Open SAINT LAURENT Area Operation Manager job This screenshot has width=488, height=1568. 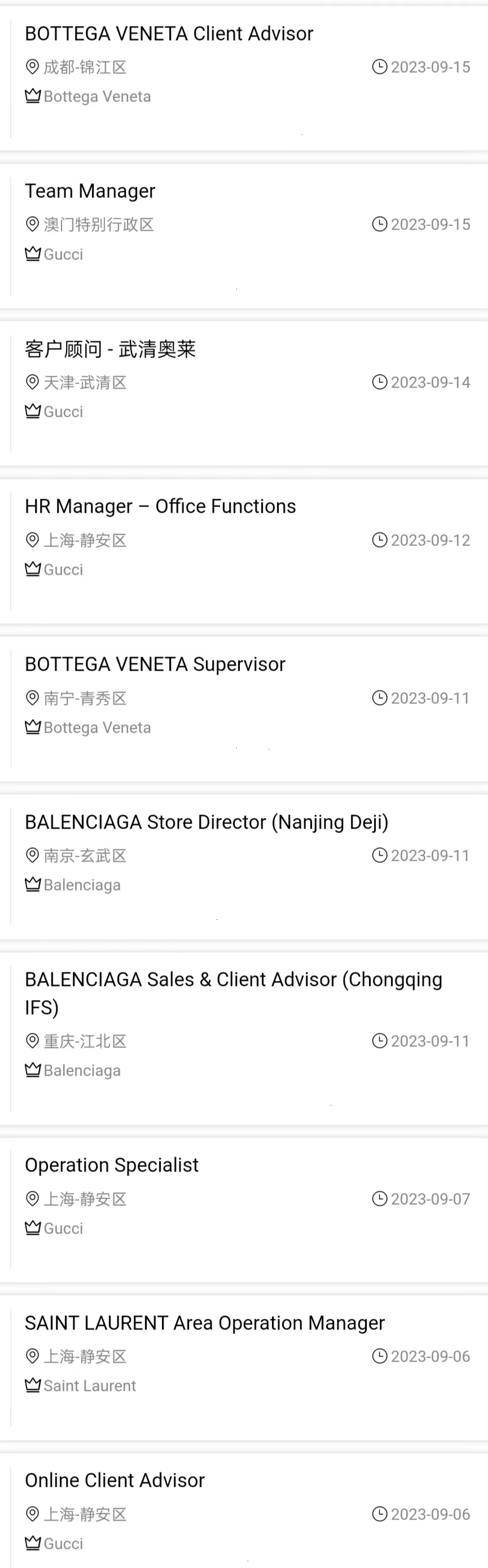click(x=204, y=1323)
